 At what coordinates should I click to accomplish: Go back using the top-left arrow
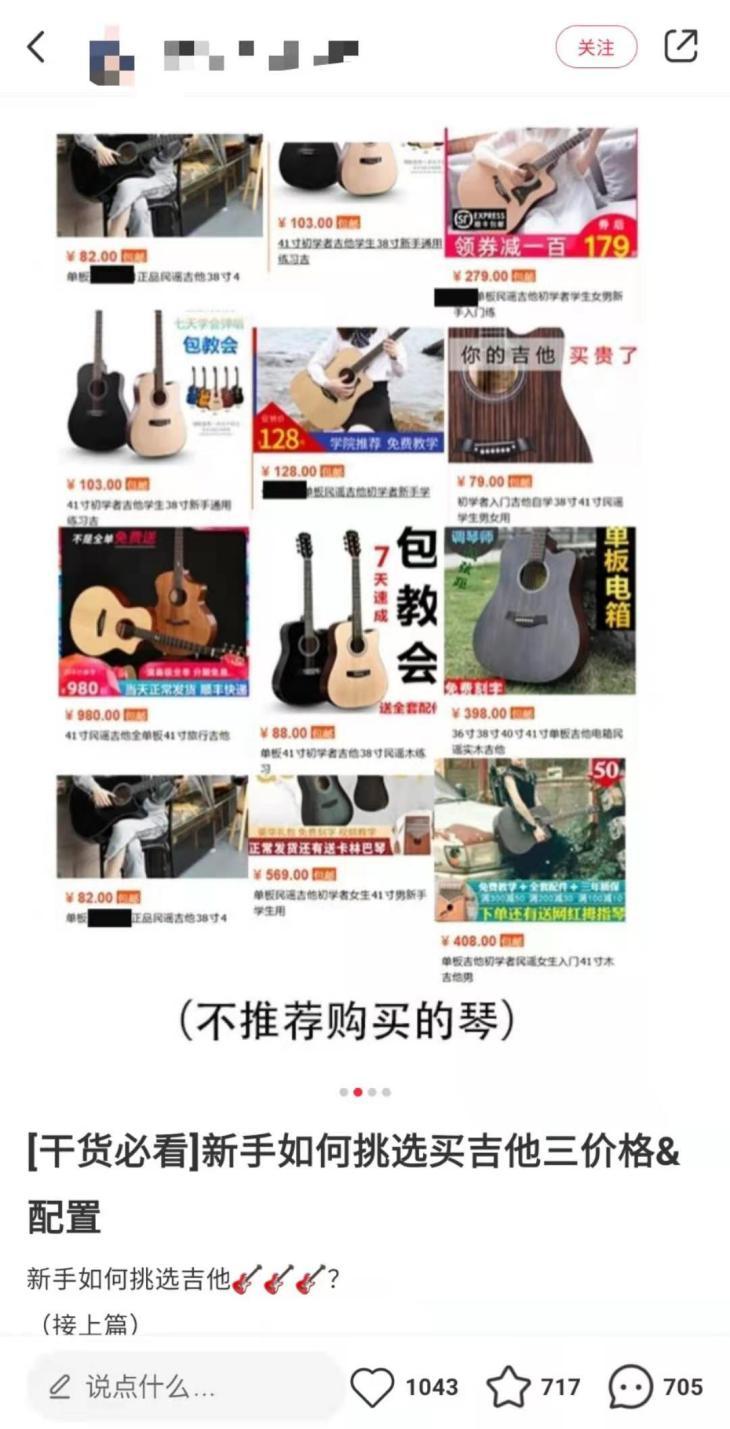coord(36,47)
